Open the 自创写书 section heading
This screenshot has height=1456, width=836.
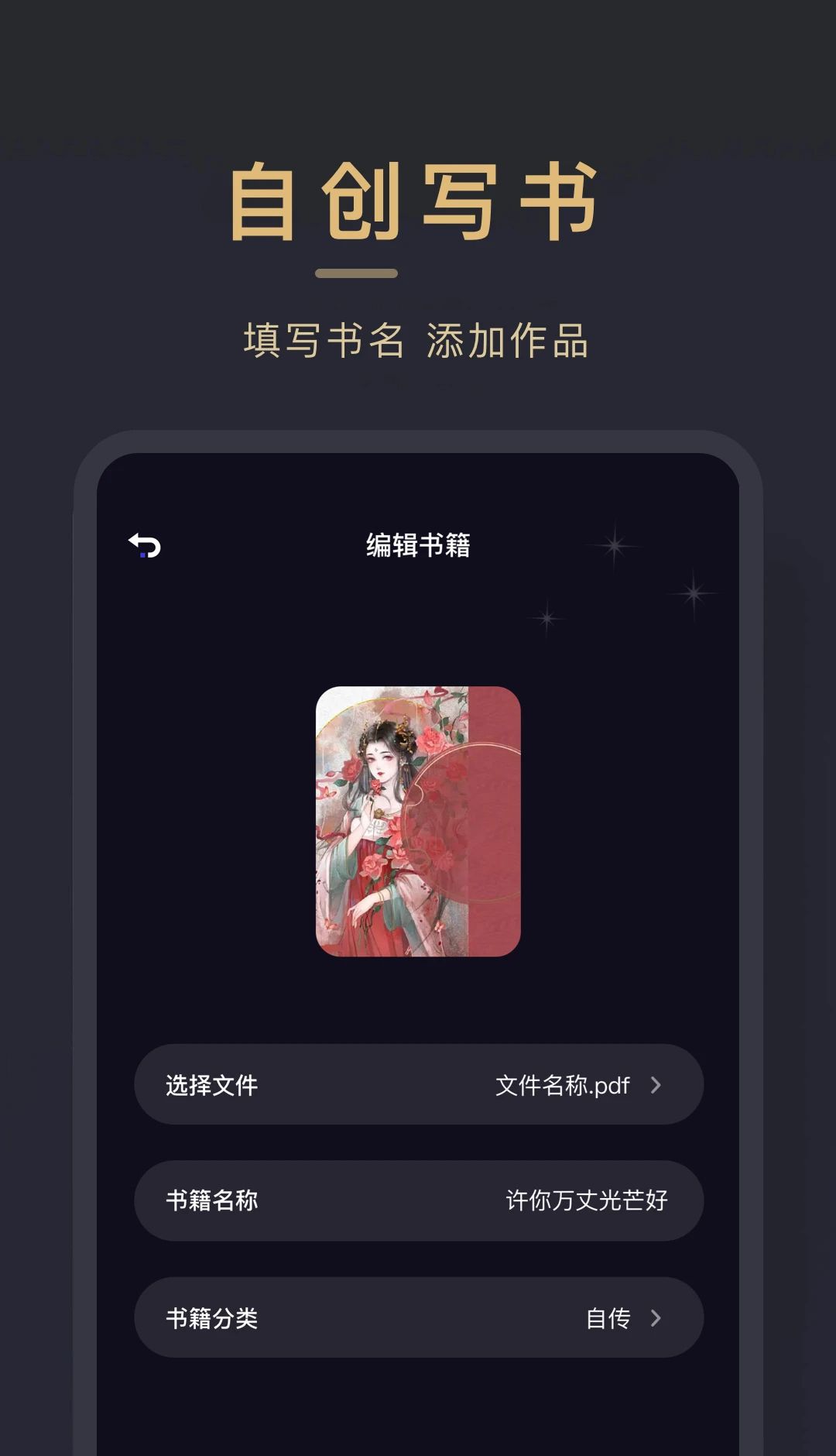click(x=416, y=201)
